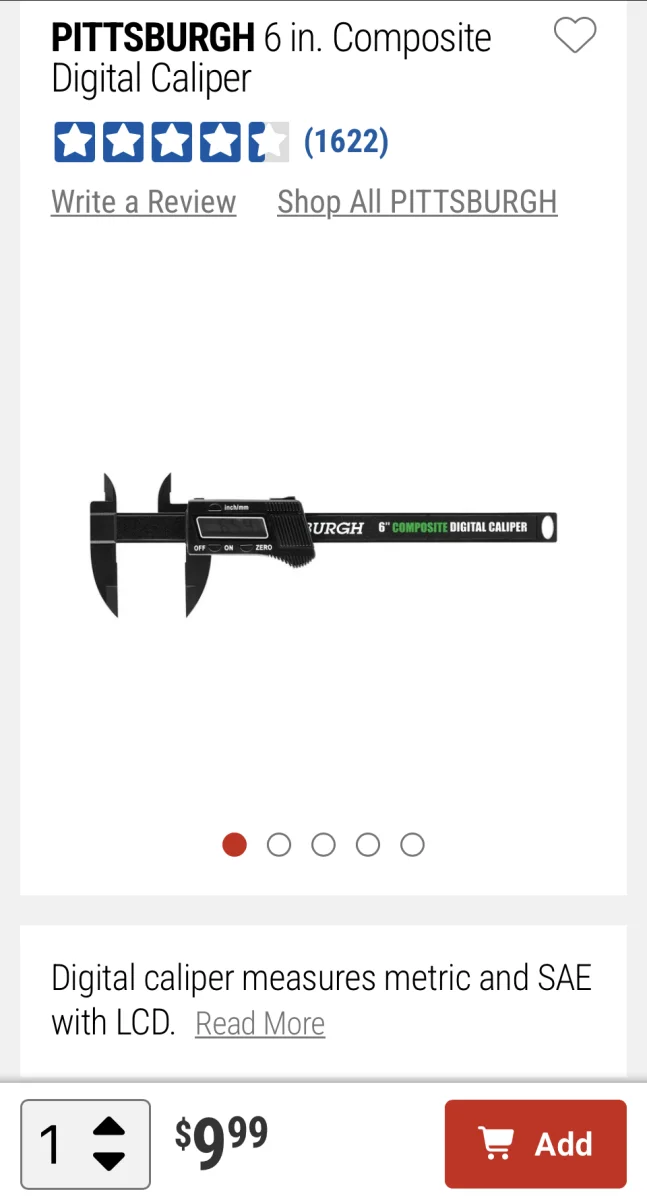Open the 1622 customer reviews
Viewport: 647px width, 1200px height.
[x=346, y=142]
